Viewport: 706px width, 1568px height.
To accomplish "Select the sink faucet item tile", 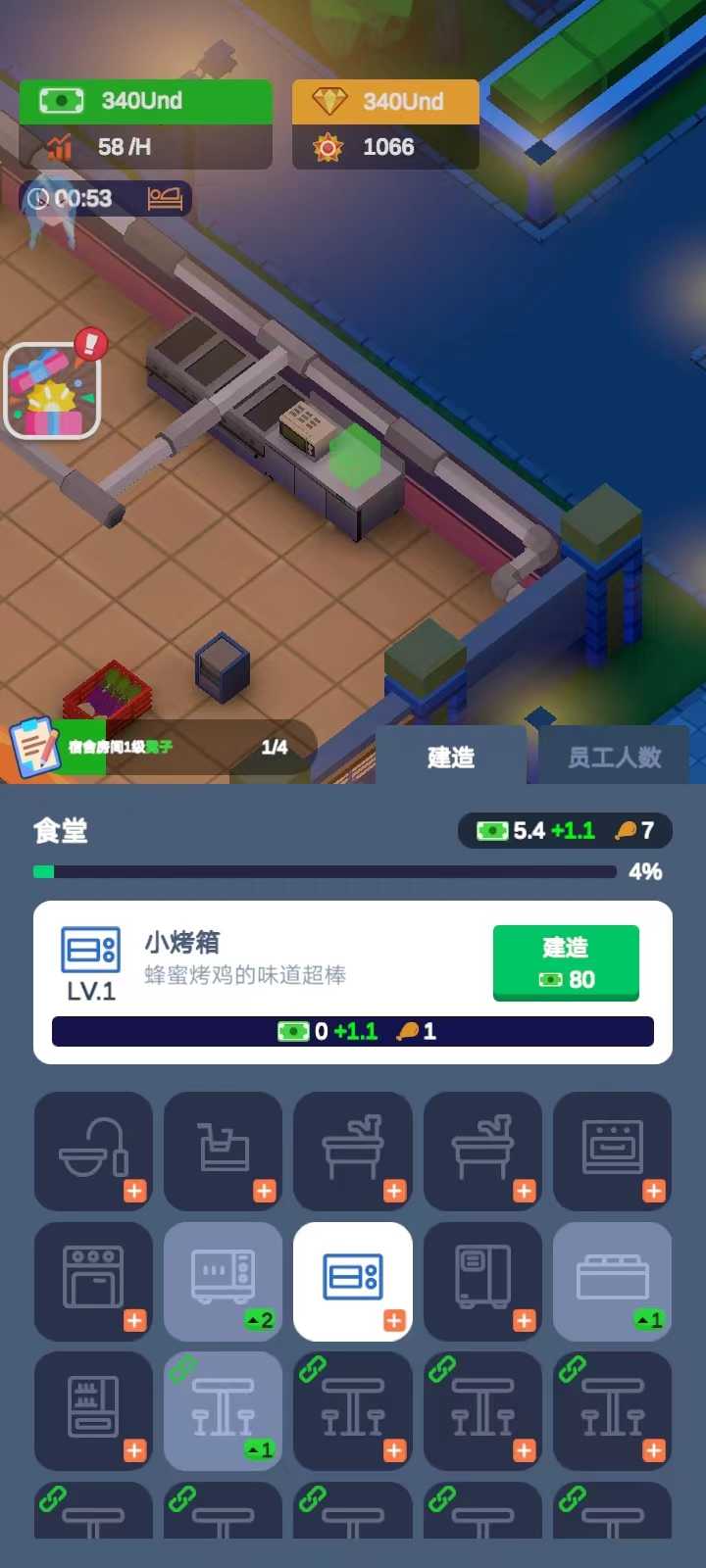I will [93, 1151].
